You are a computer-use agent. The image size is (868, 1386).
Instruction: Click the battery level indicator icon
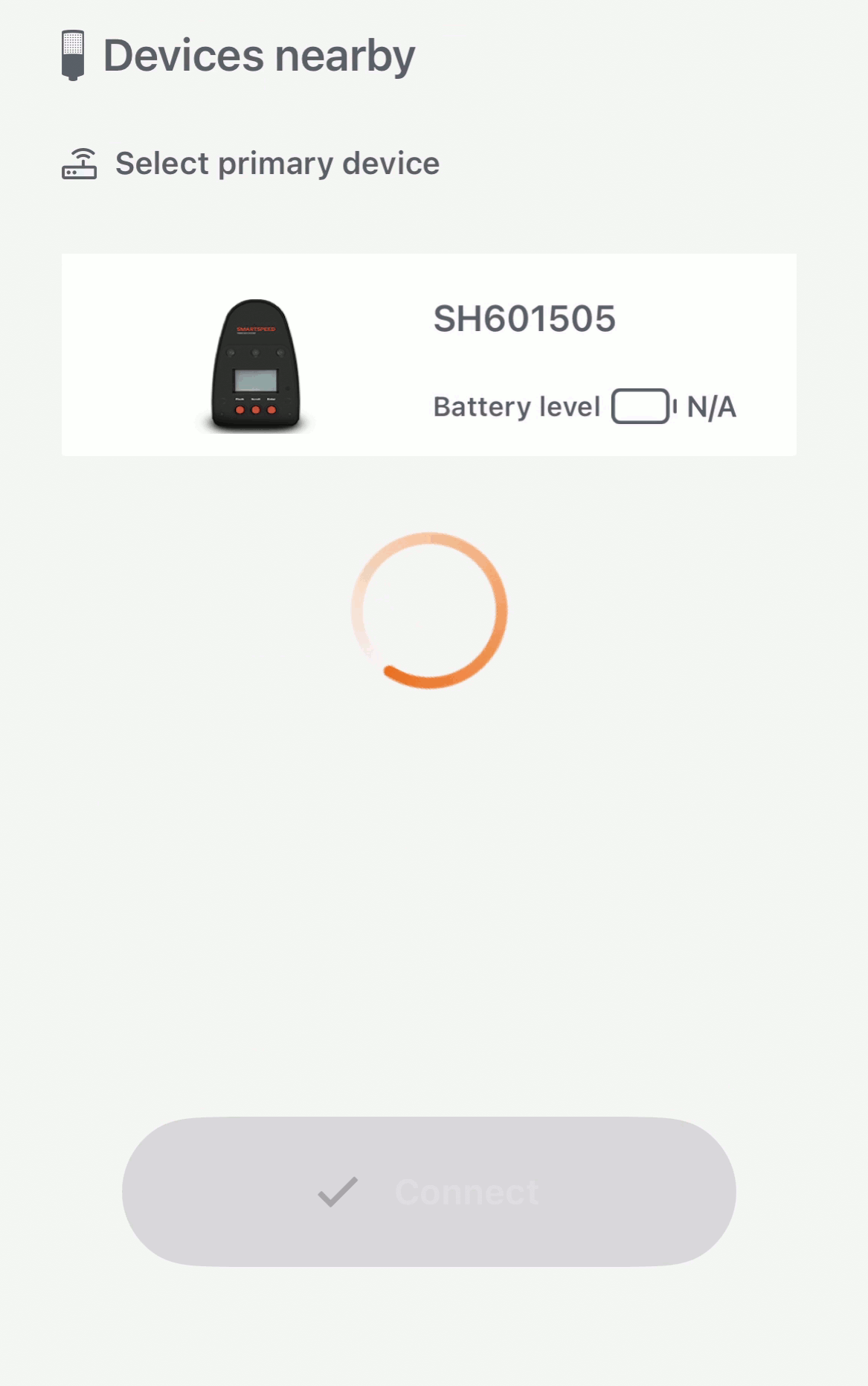(641, 406)
